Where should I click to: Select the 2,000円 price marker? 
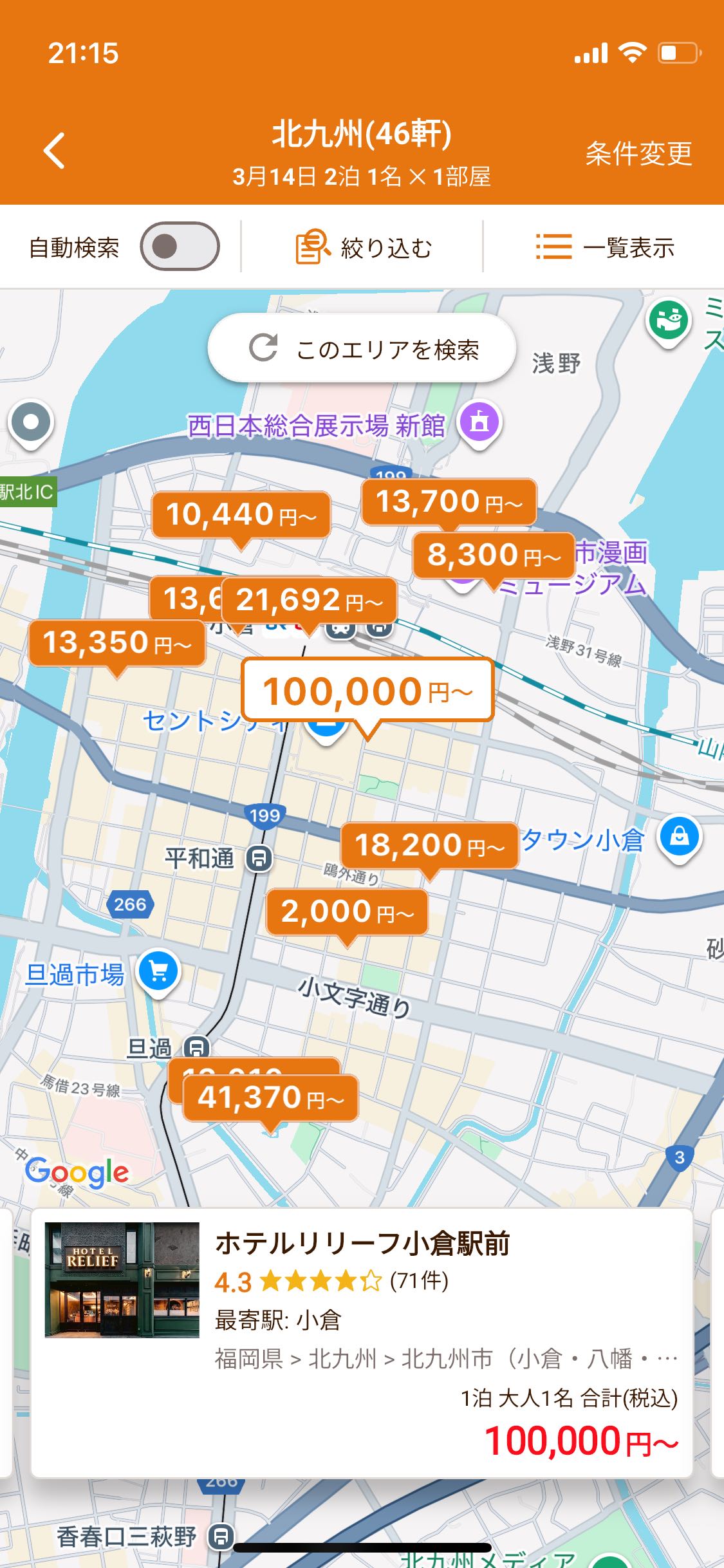tap(347, 912)
